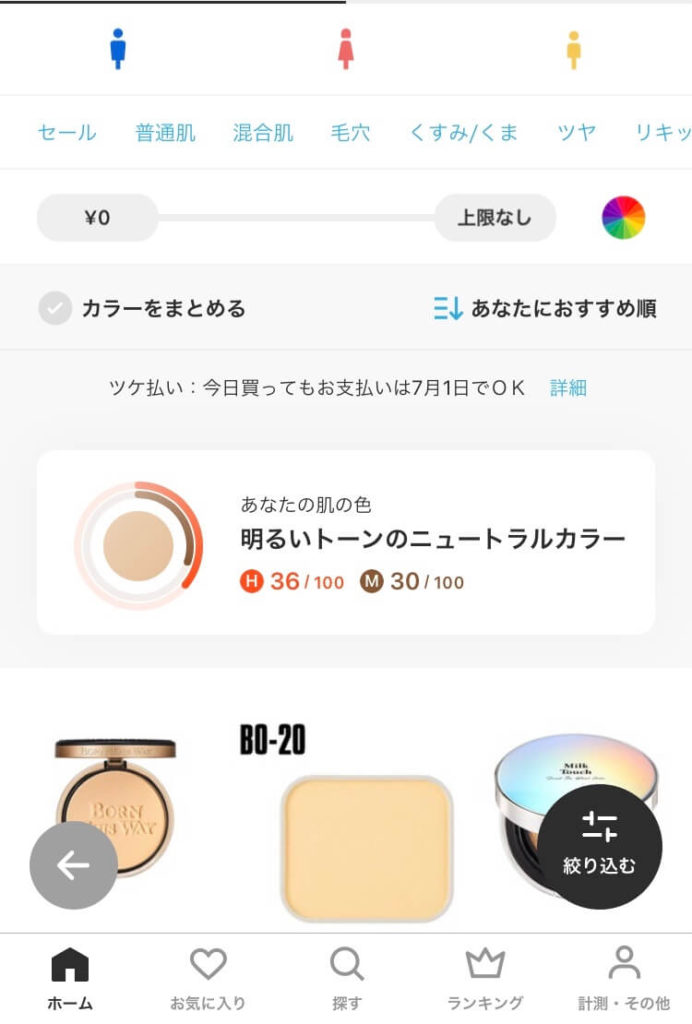Image resolution: width=692 pixels, height=1024 pixels.
Task: Change sort order from あなたにおすすめ順
Action: click(545, 309)
